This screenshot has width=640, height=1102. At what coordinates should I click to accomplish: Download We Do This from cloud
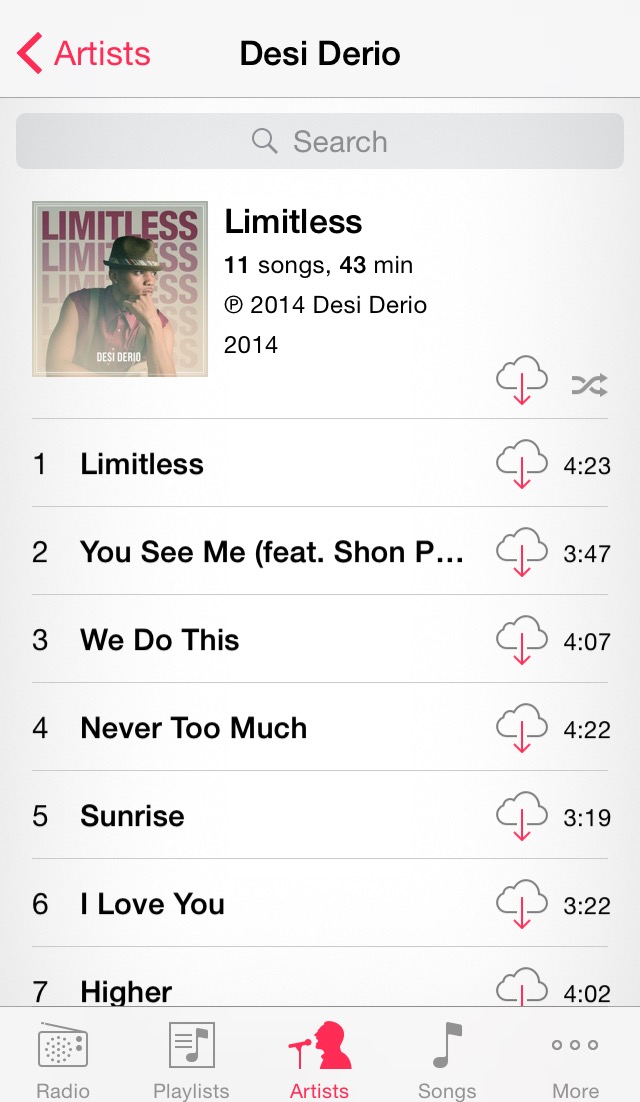tap(521, 640)
